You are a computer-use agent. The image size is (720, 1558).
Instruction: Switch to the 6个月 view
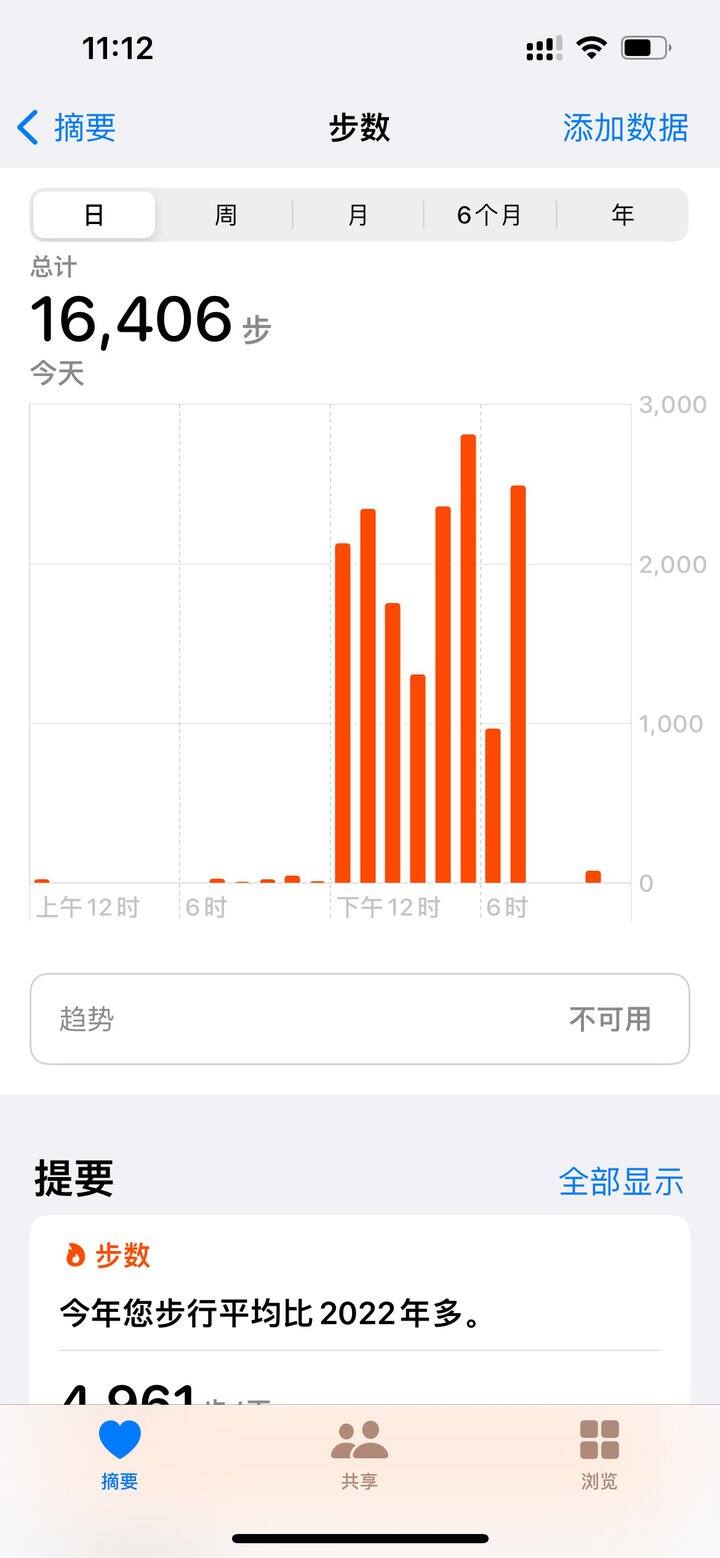(490, 215)
